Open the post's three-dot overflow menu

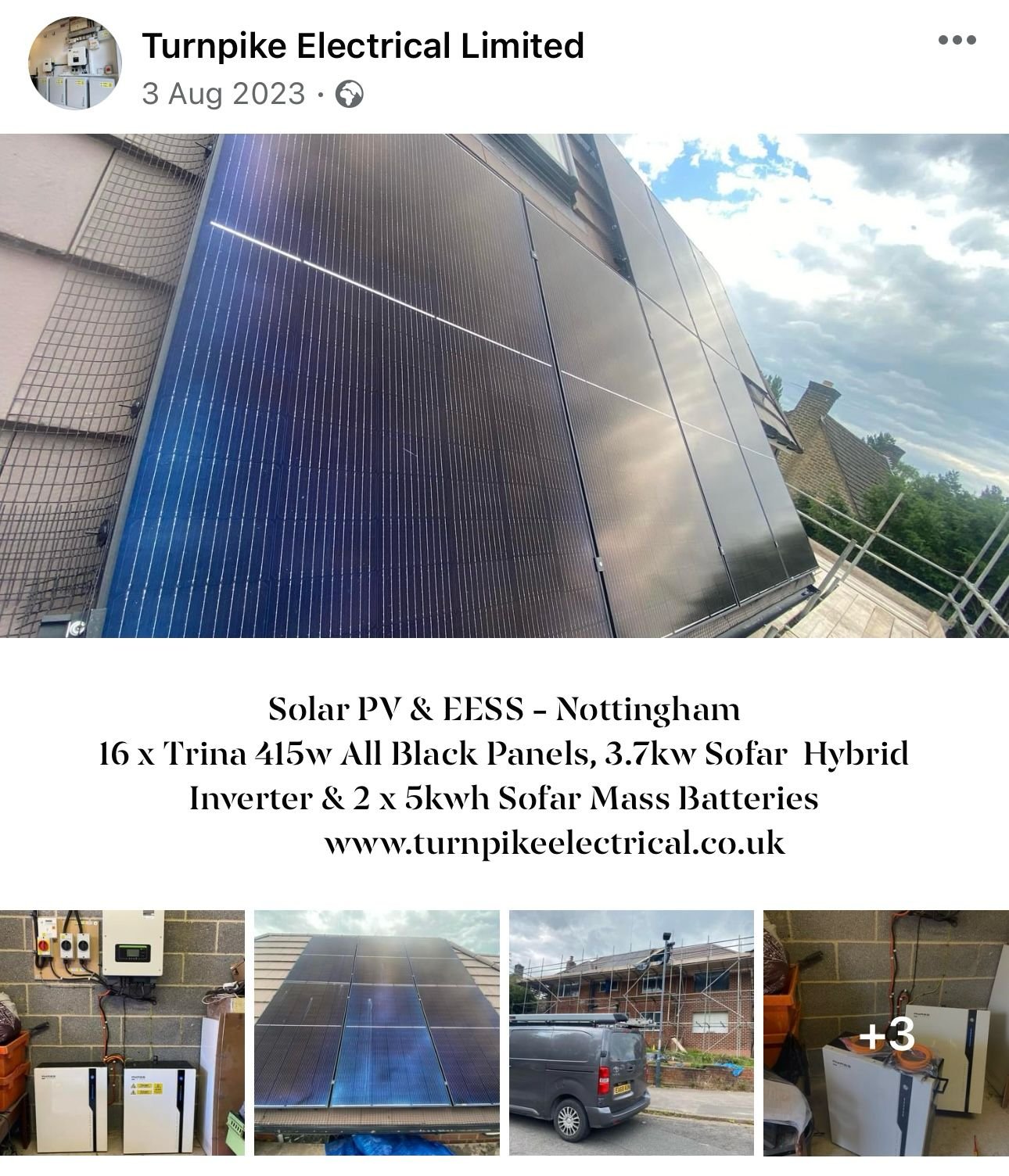957,41
